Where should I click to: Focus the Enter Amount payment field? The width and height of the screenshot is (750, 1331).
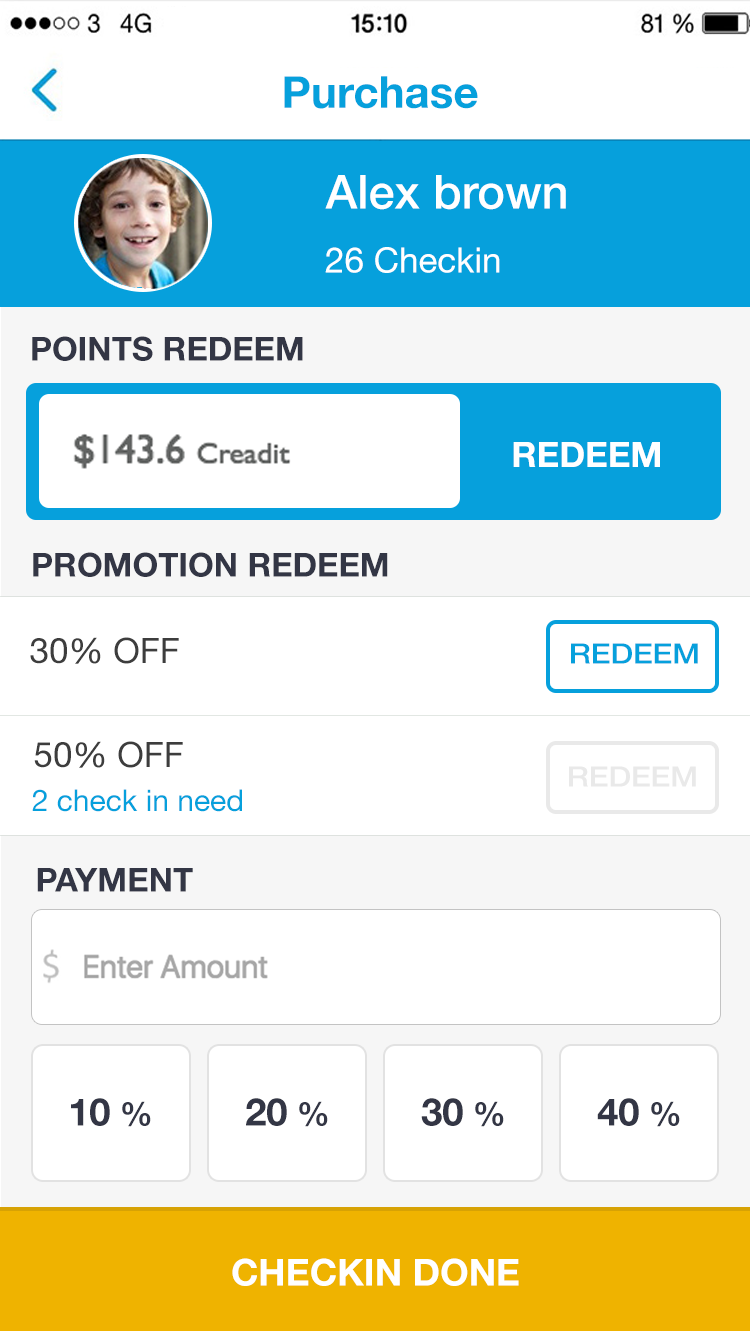pos(376,967)
